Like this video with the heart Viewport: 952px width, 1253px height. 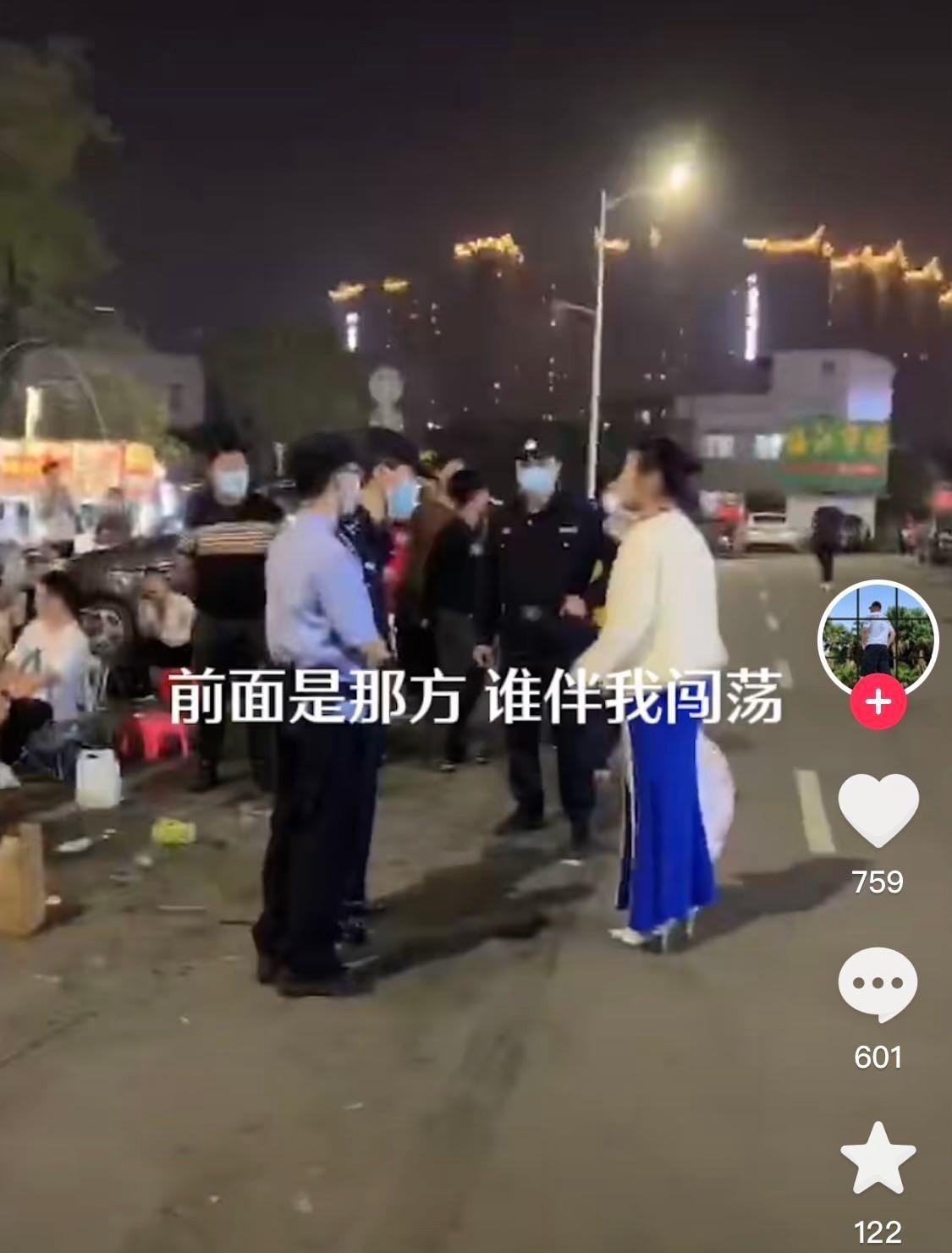point(878,811)
